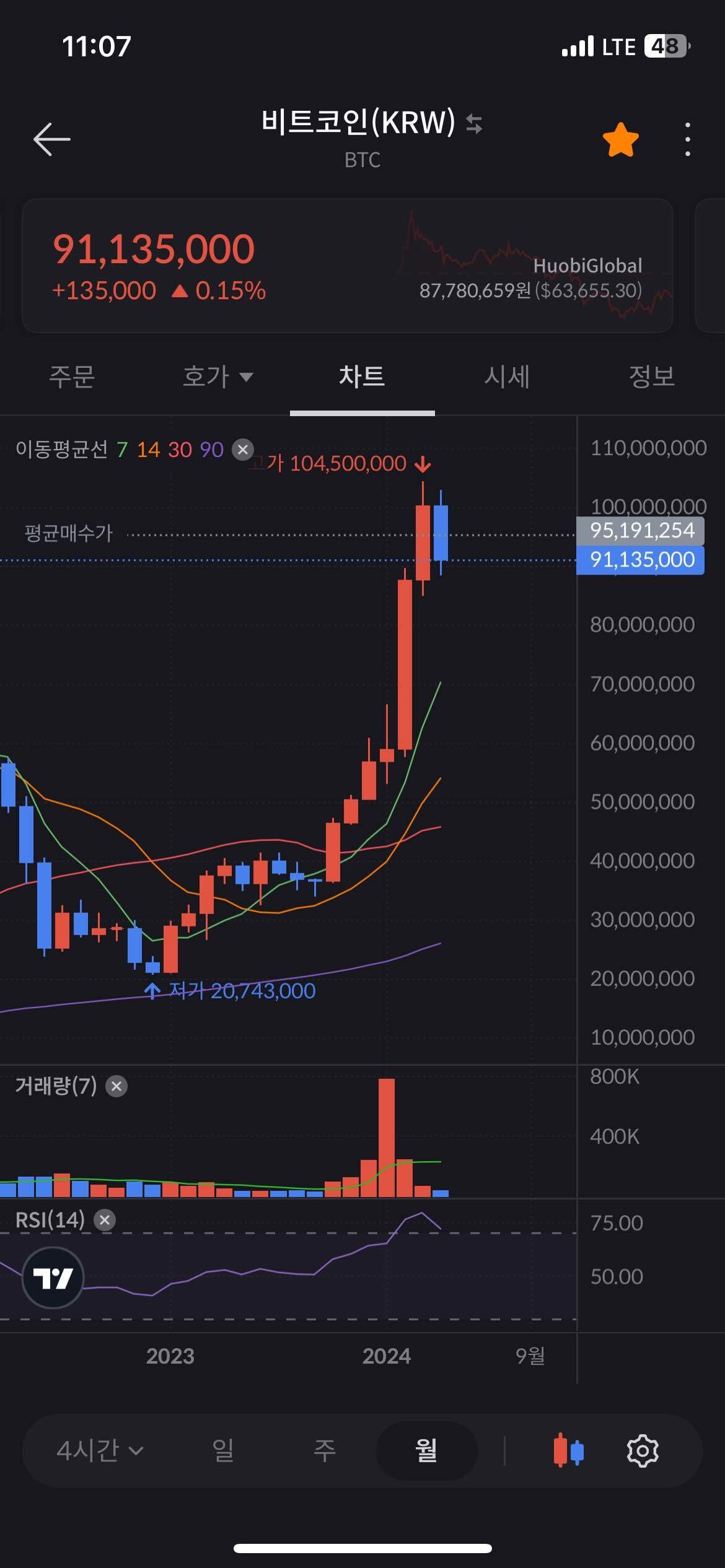Viewport: 725px width, 1568px height.
Task: Remove the 이동평균선 indicator
Action: (x=243, y=449)
